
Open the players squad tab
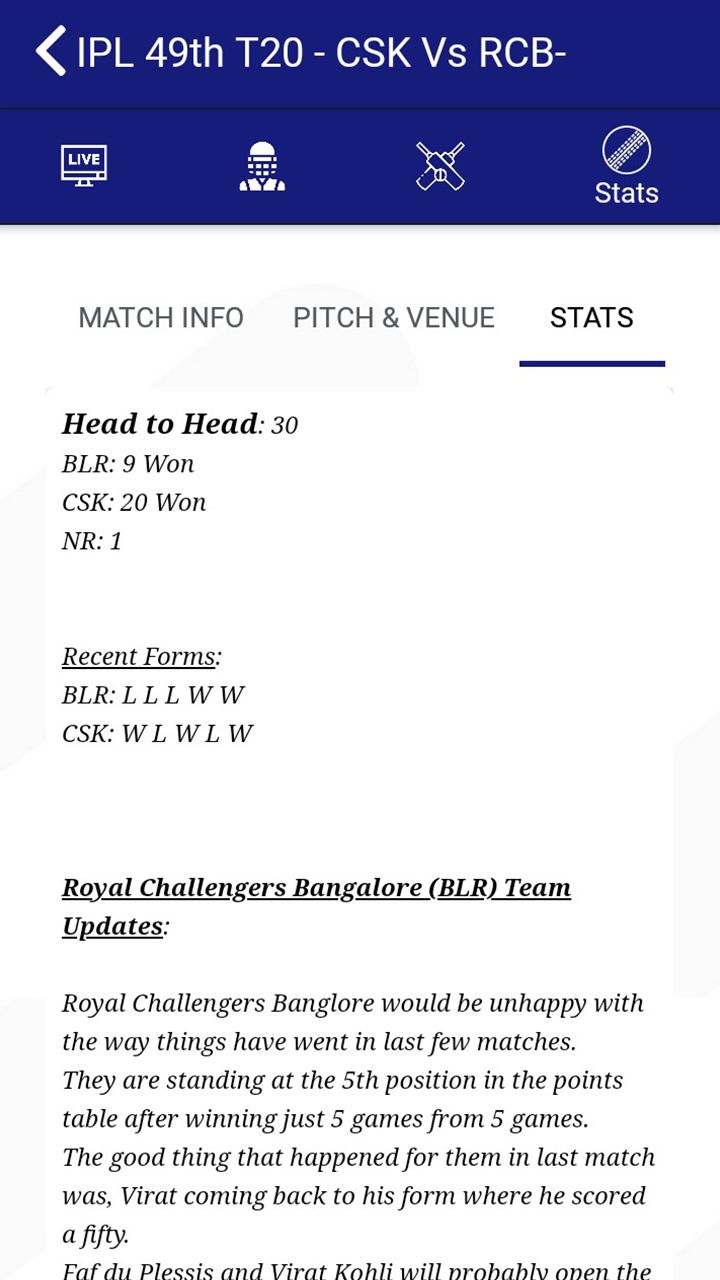[262, 166]
